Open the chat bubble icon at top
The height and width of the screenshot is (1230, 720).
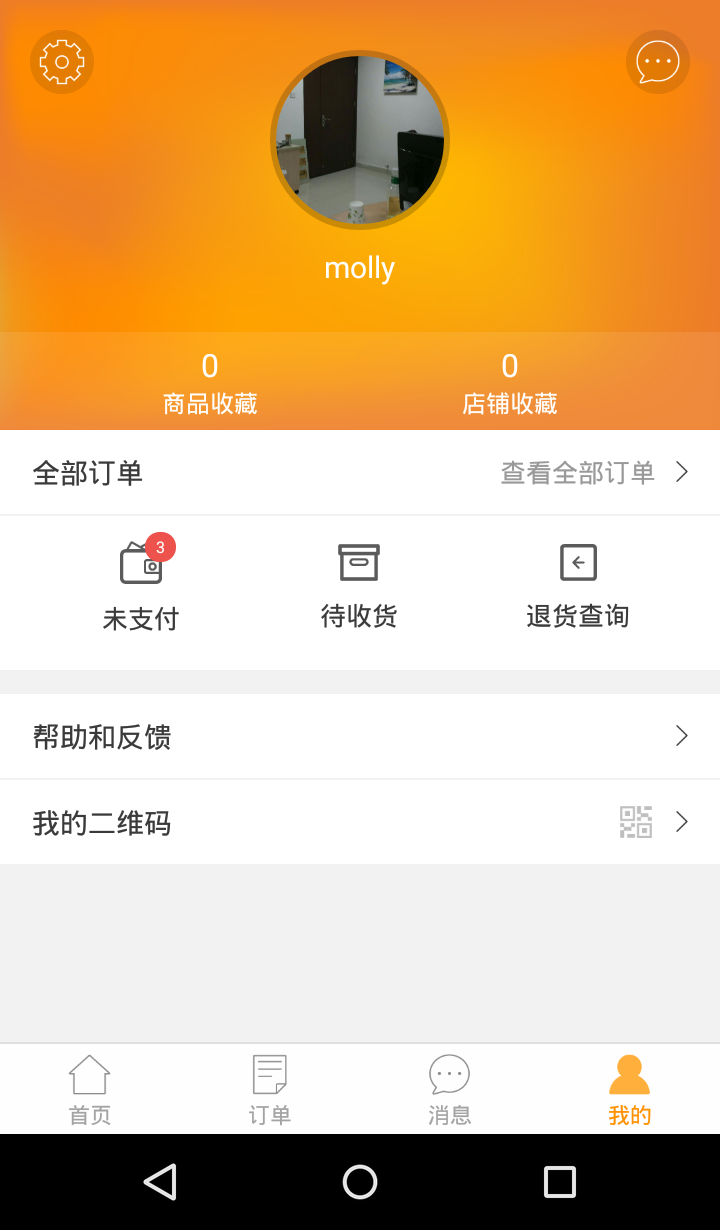point(658,62)
